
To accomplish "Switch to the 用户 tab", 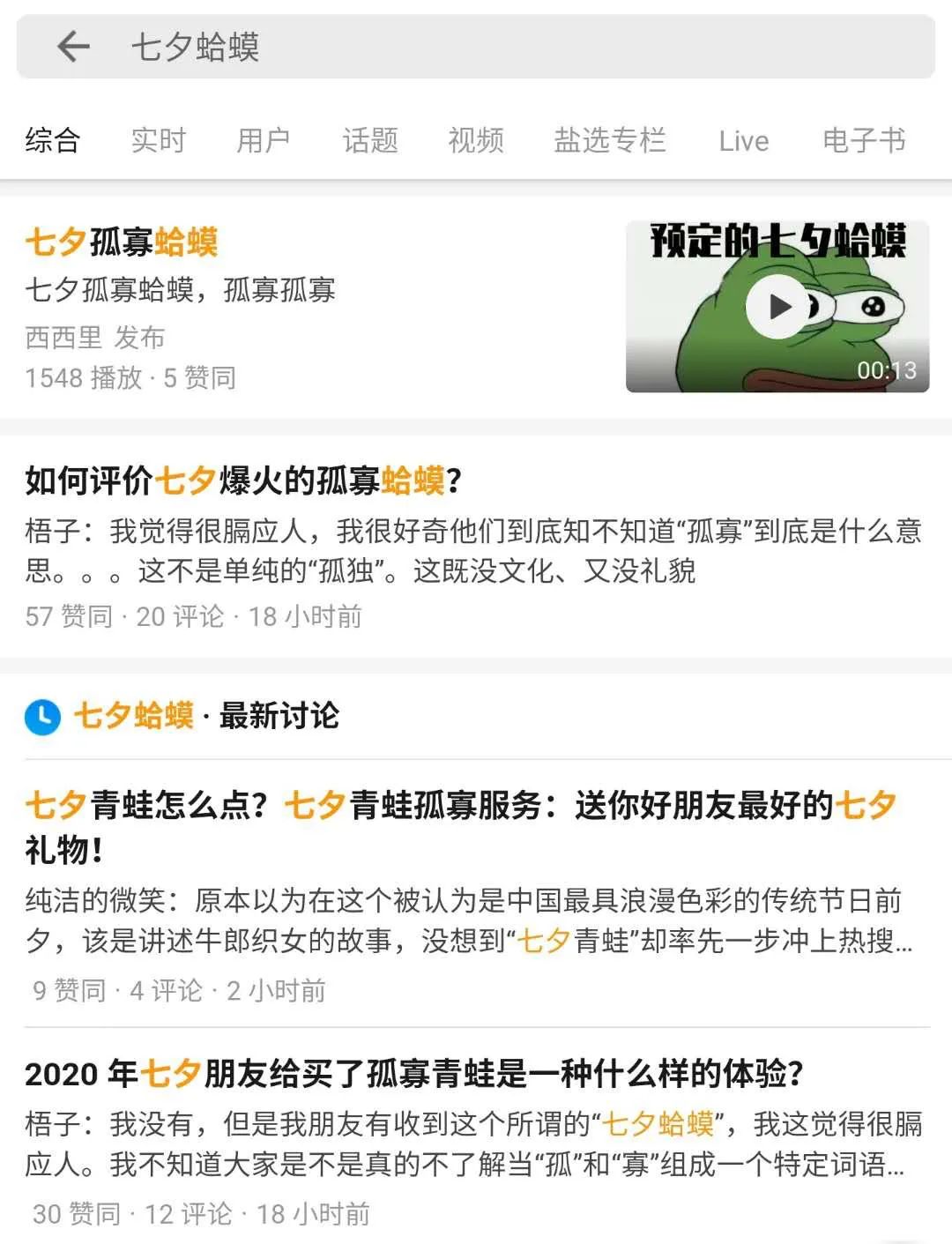I will [264, 140].
